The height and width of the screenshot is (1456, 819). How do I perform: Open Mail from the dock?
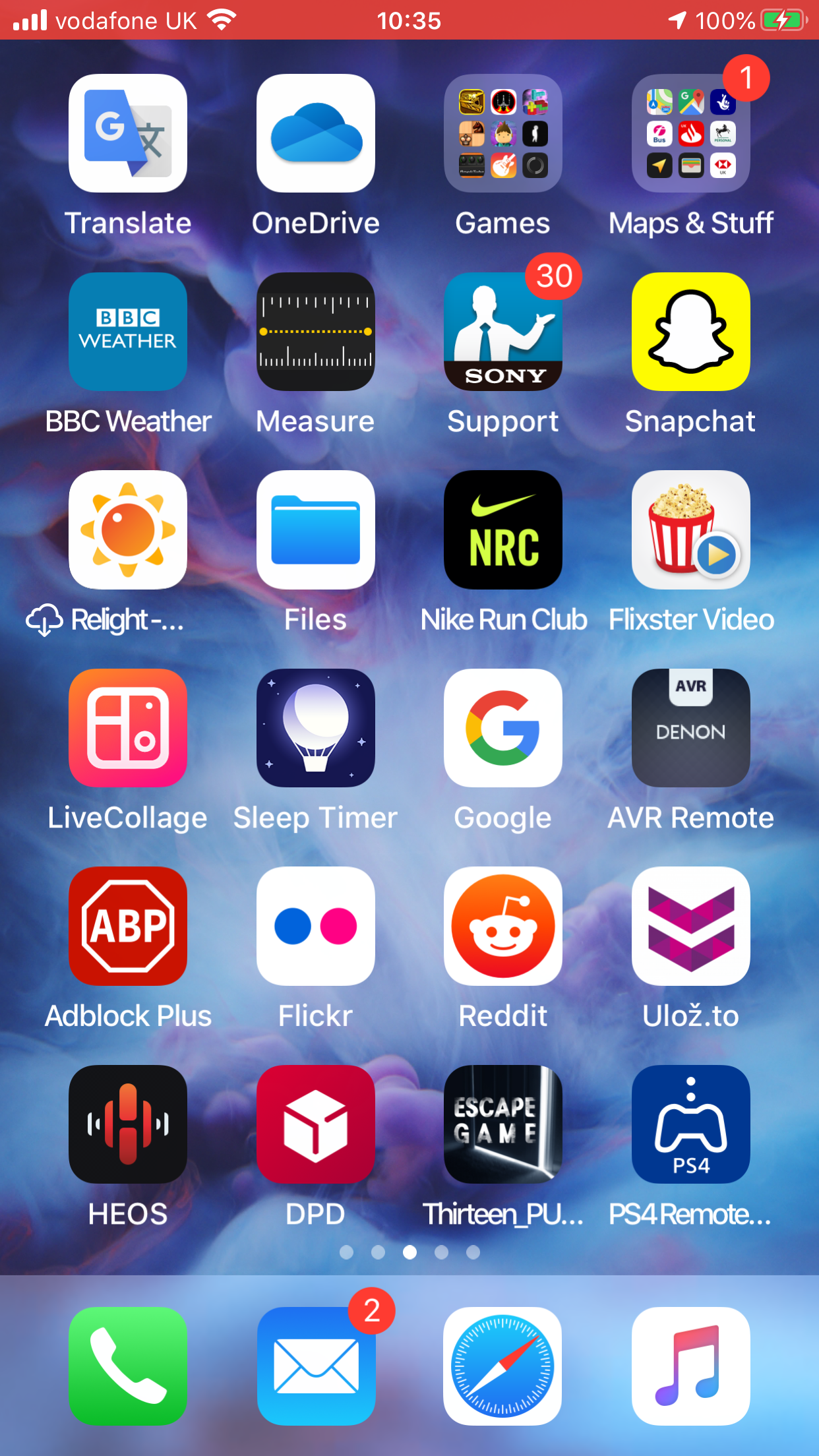click(315, 1366)
